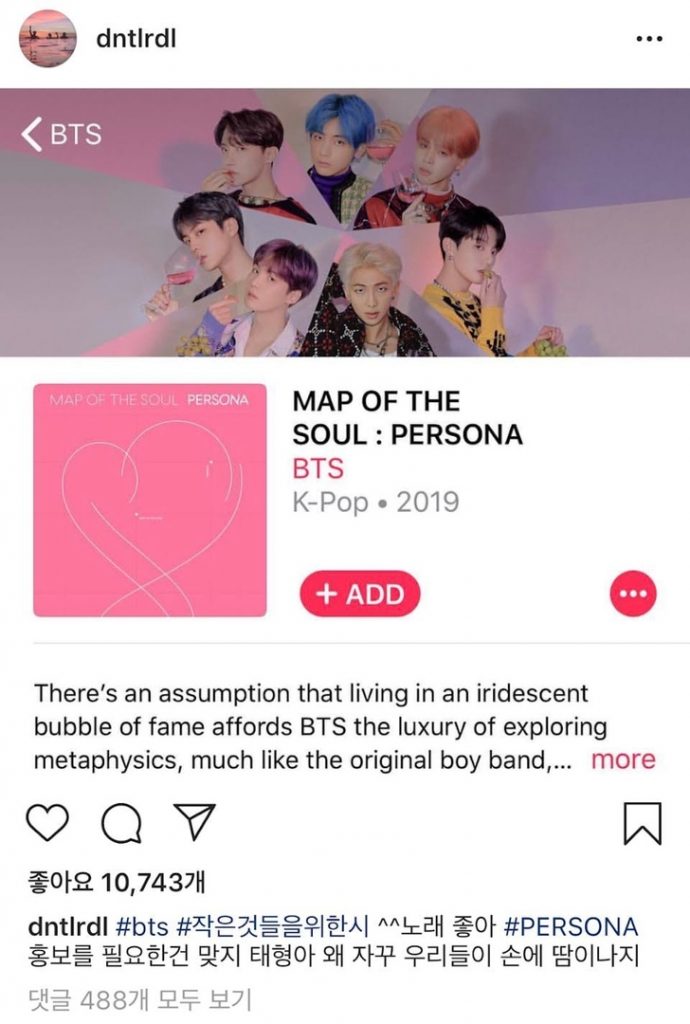
Task: Open comments via the speech bubble icon
Action: 121,823
